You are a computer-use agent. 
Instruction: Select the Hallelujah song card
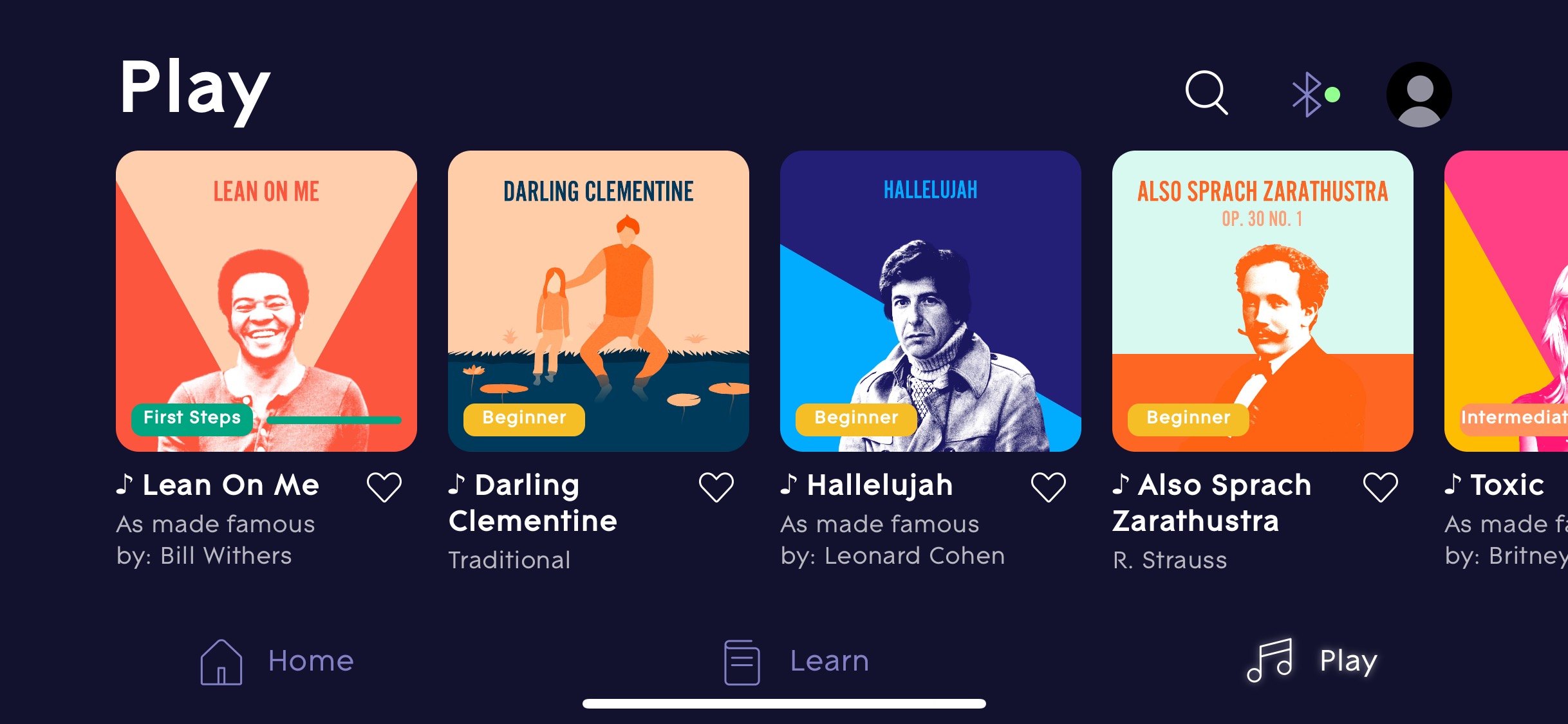pyautogui.click(x=931, y=301)
